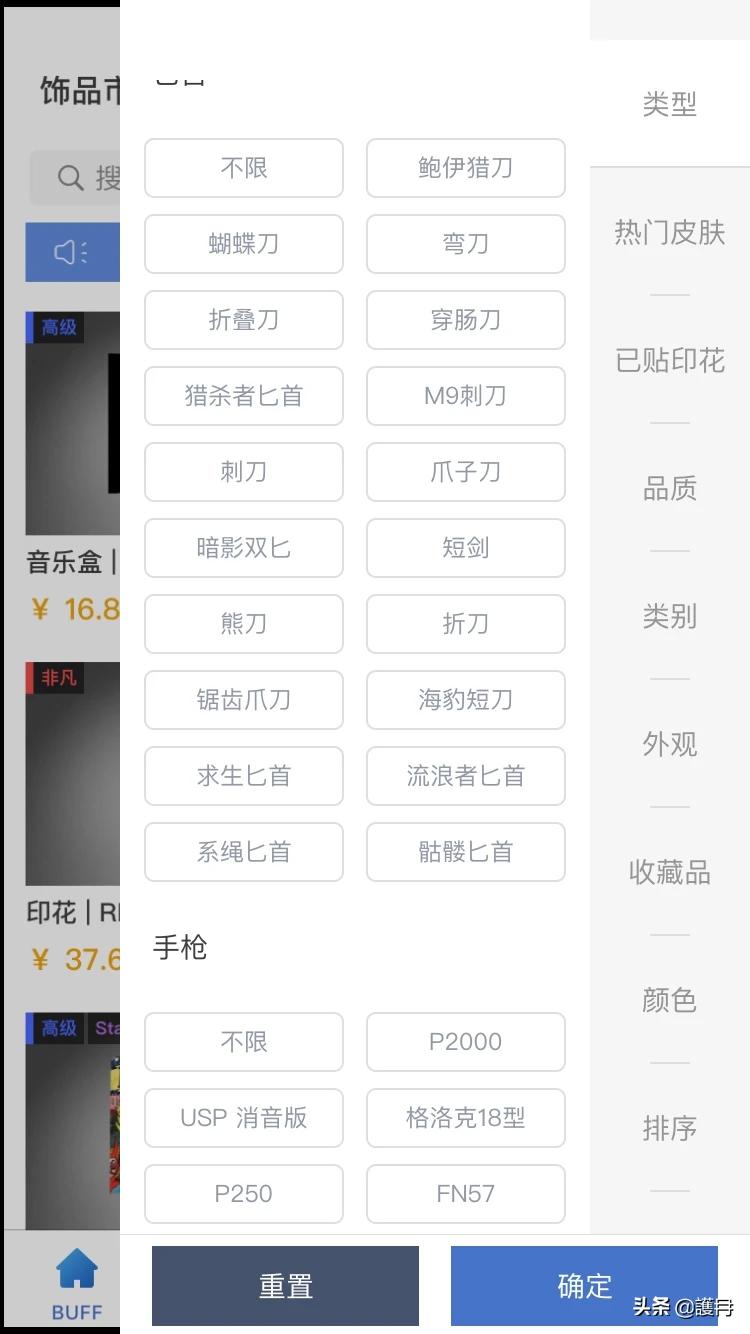Screen dimensions: 750x1334
Task: Select 不限 in the 手枪 section
Action: click(x=244, y=1042)
